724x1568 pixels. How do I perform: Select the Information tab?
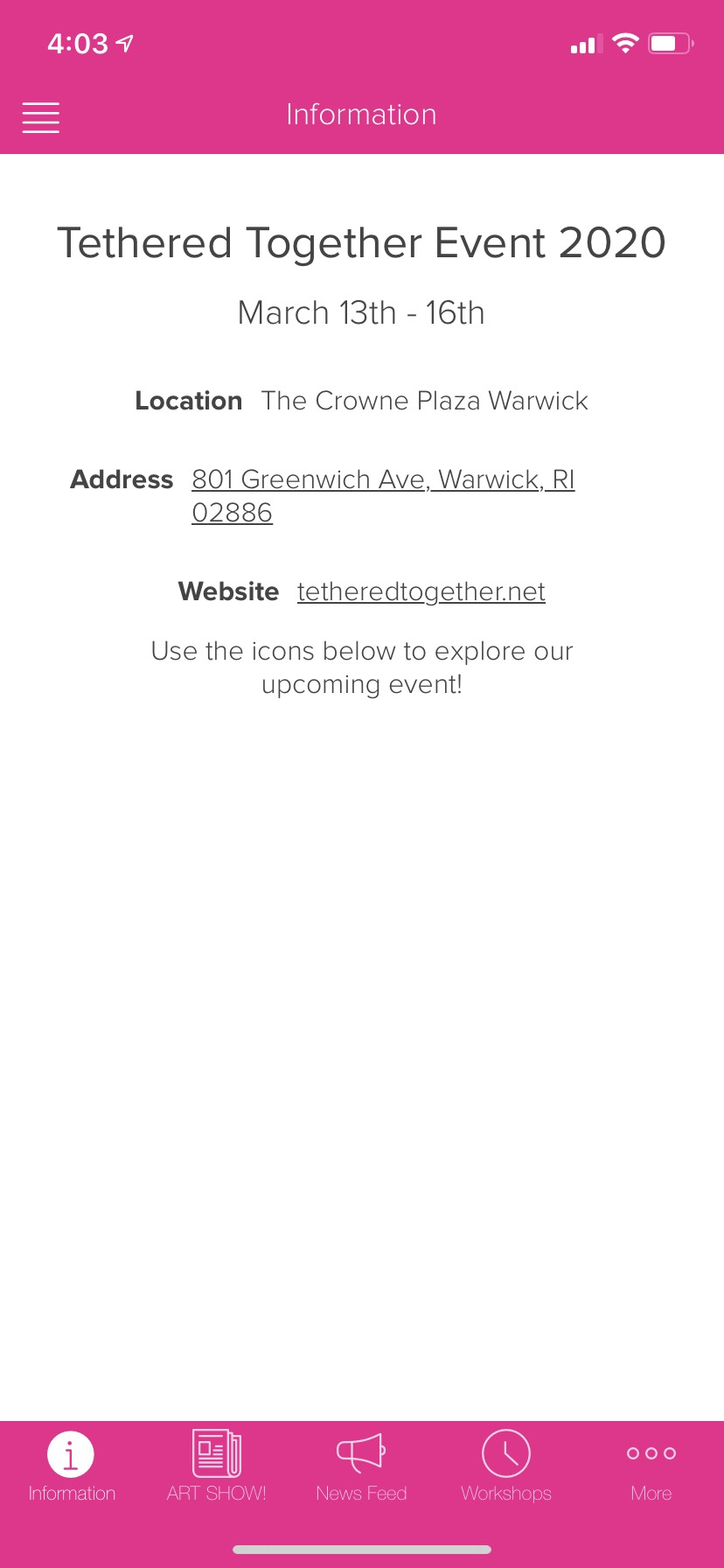[x=72, y=1467]
